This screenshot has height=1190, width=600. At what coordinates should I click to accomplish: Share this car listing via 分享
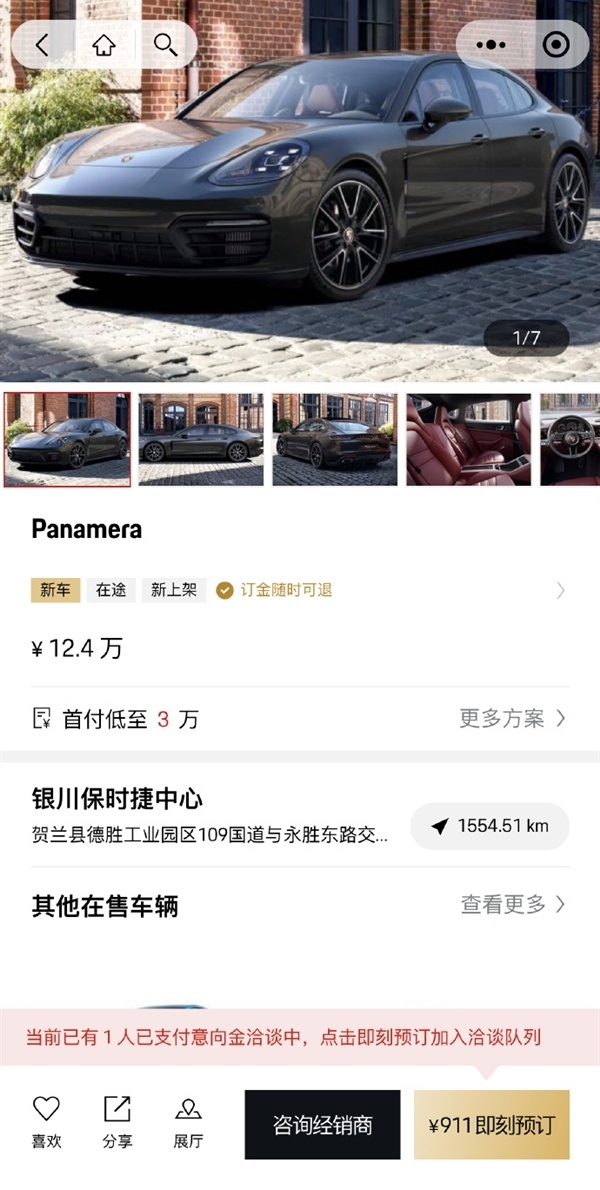(117, 1120)
